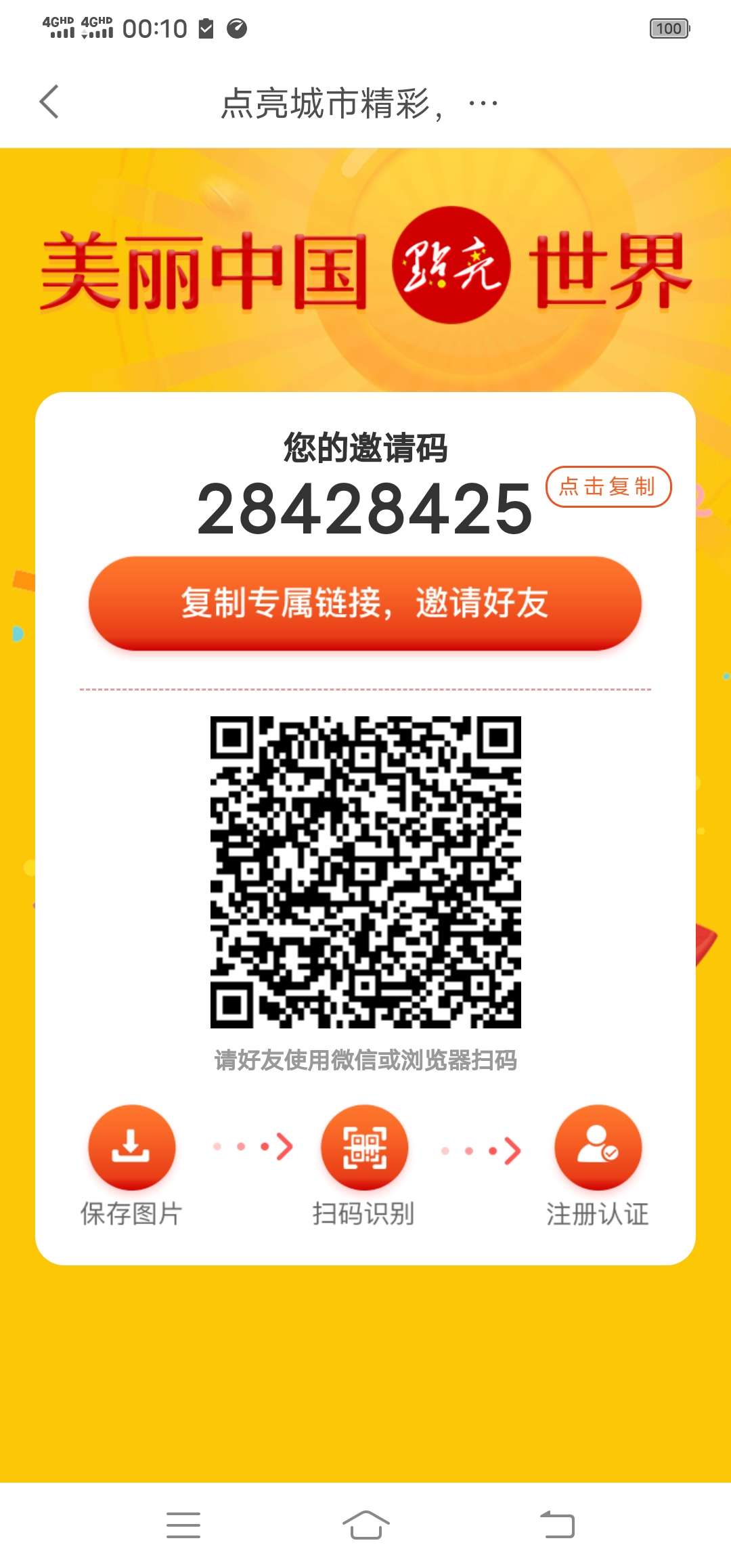Tap 复制专属链接，邀请好友 button
The width and height of the screenshot is (731, 1568).
click(x=365, y=603)
